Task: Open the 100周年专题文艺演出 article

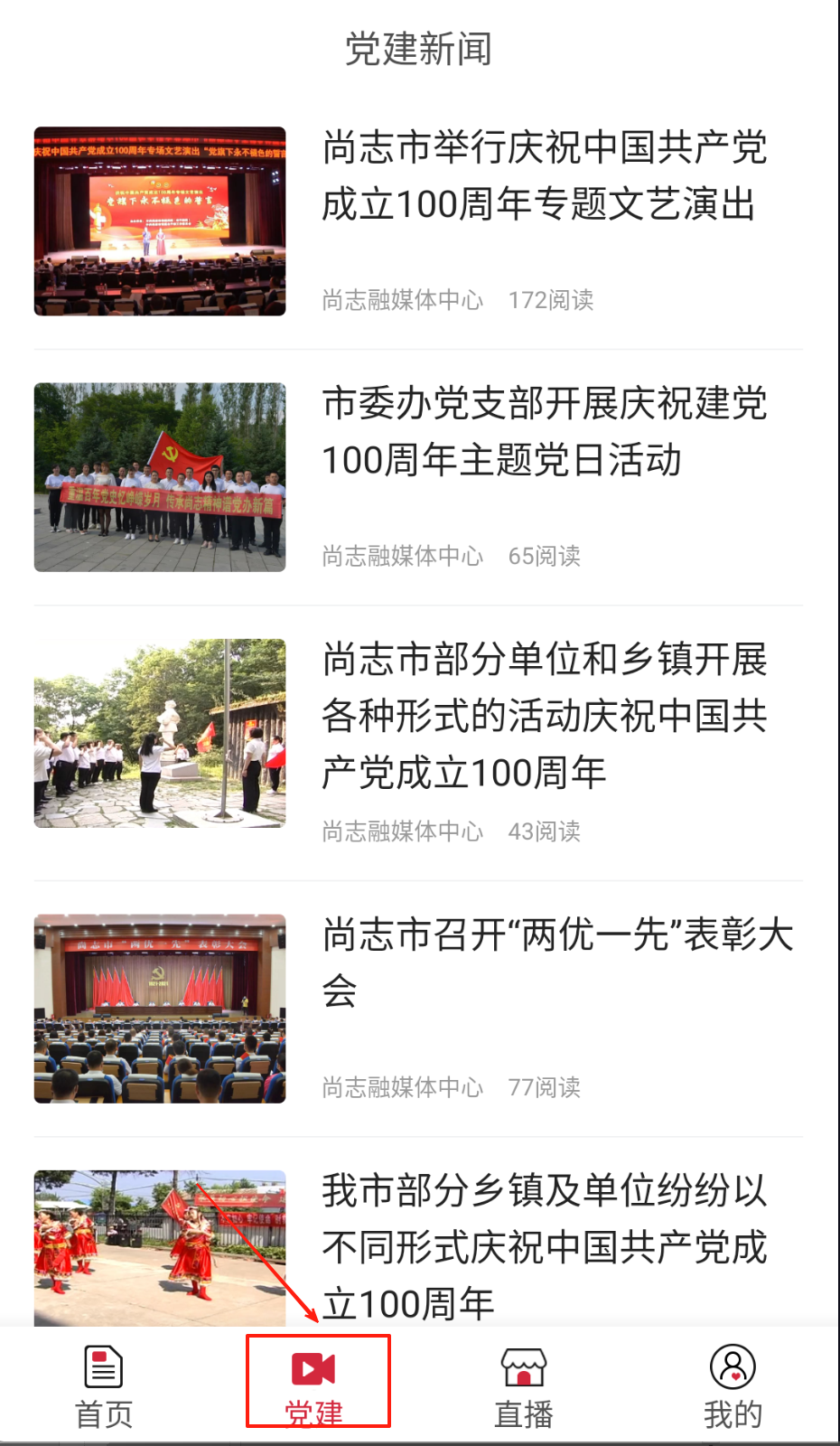Action: (544, 176)
